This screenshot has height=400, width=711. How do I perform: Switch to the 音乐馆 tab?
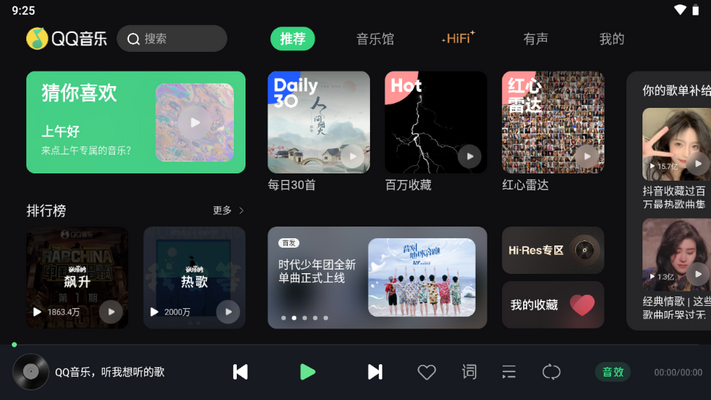375,39
